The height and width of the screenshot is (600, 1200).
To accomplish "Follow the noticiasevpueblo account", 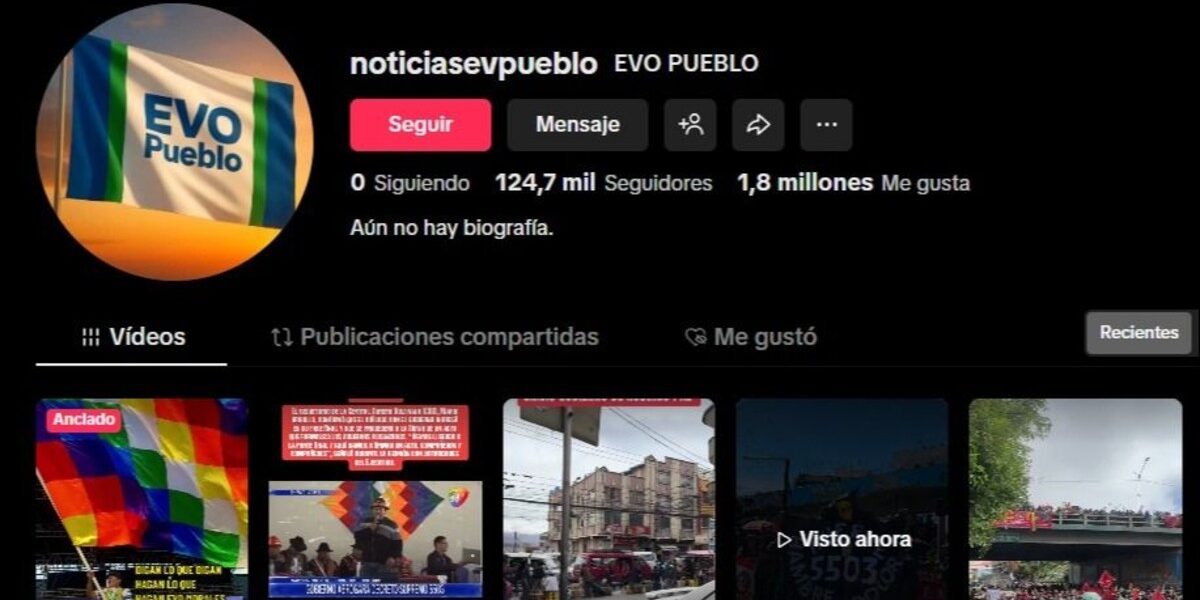I will click(420, 125).
